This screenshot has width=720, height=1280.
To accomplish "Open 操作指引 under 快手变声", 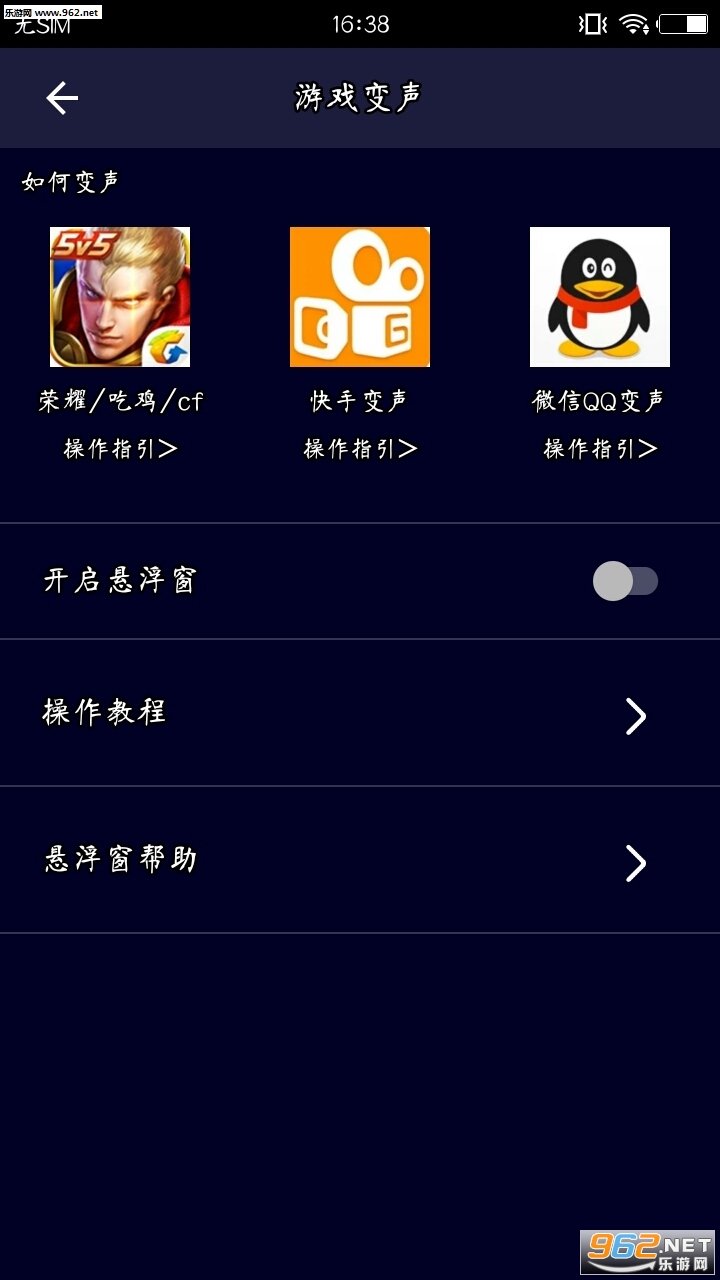I will (360, 449).
